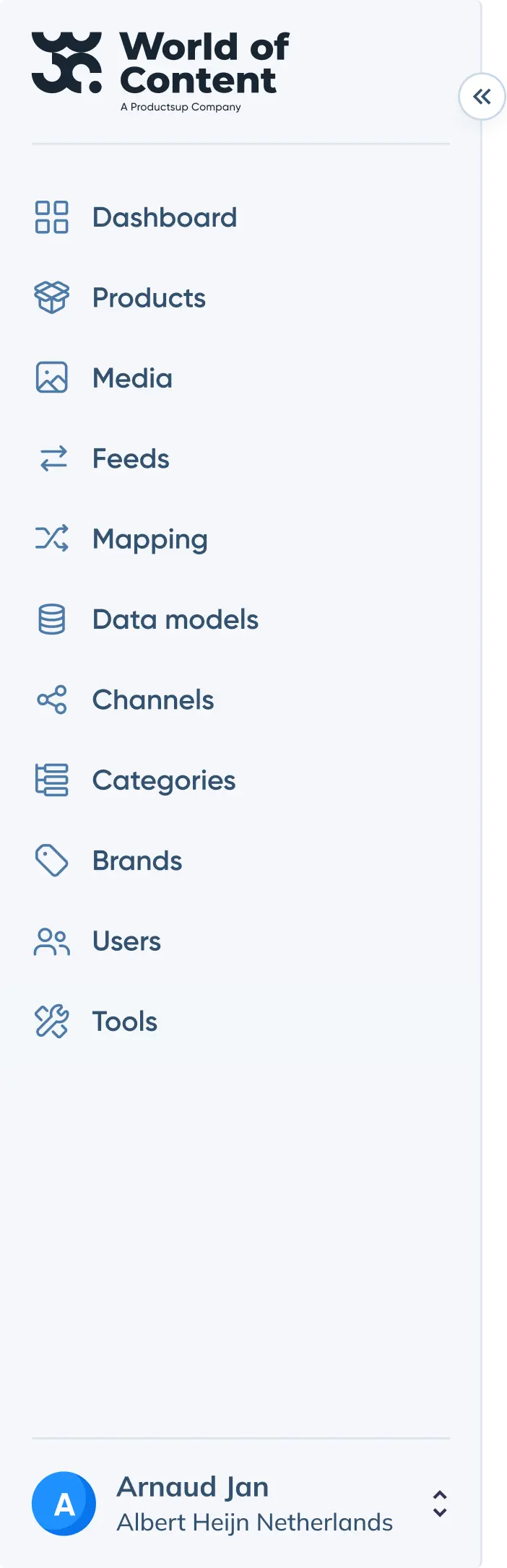507x1568 pixels.
Task: Collapse the sidebar with the double chevron
Action: (x=481, y=97)
